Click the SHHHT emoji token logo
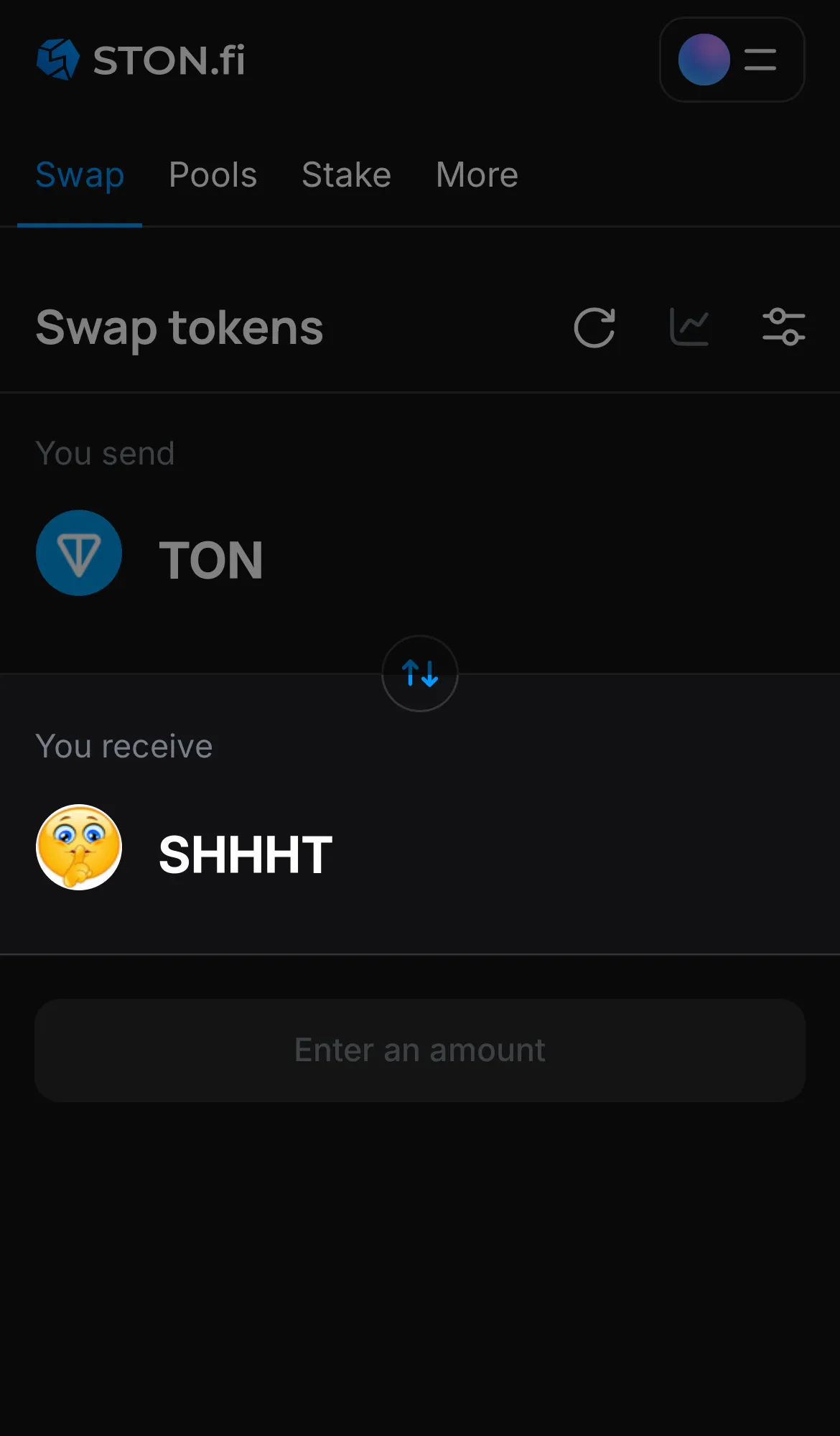This screenshot has height=1436, width=840. coord(79,847)
